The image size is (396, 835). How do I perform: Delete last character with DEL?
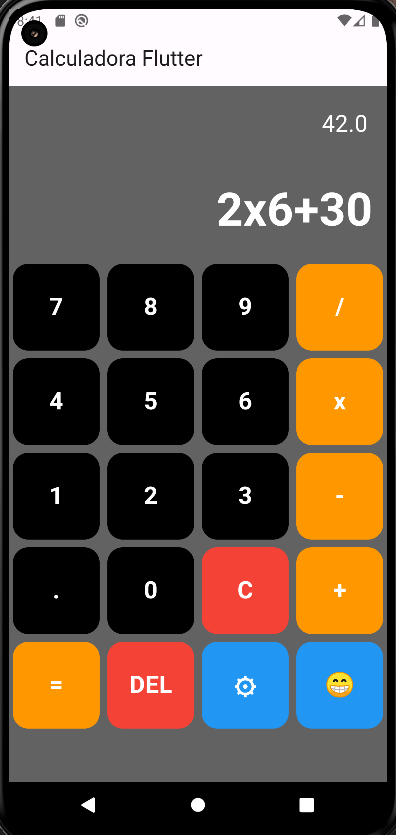151,685
